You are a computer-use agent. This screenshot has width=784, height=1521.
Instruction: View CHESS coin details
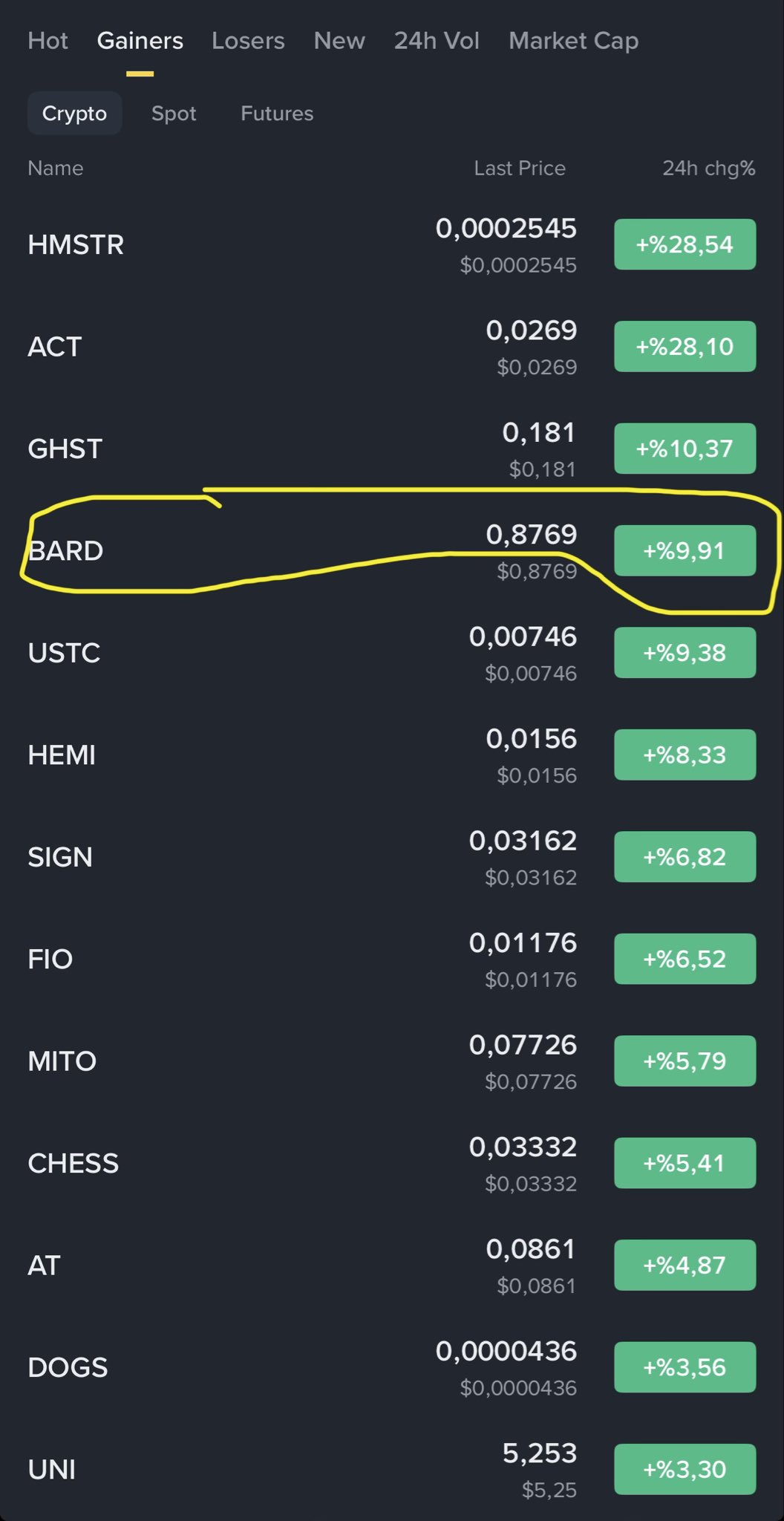click(x=73, y=1164)
